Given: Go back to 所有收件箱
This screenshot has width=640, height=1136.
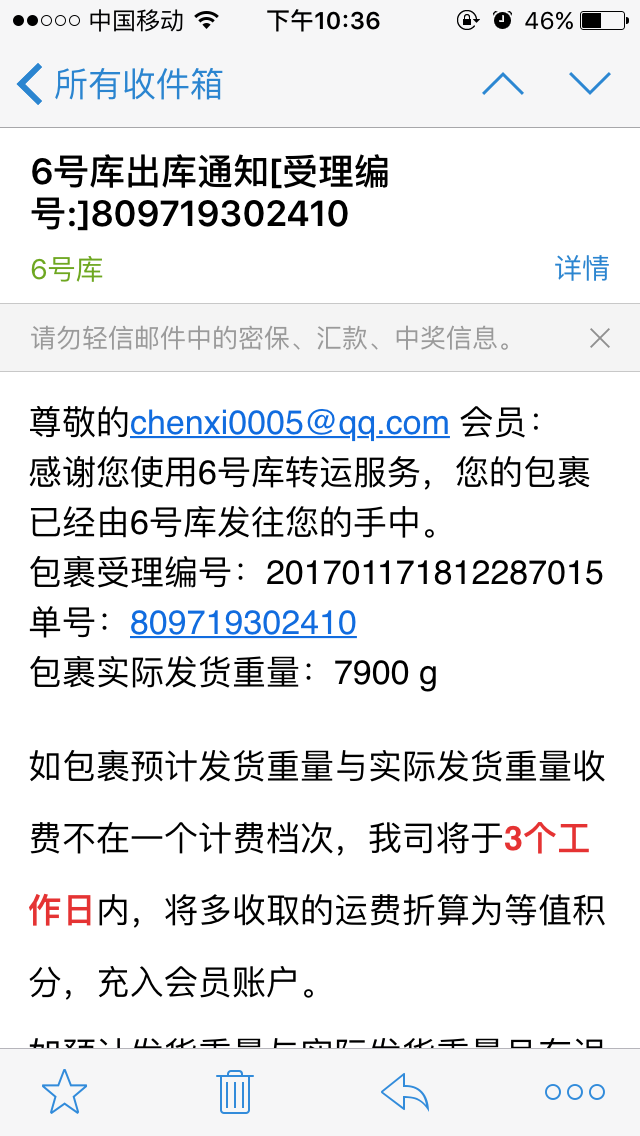Looking at the screenshot, I should [120, 84].
